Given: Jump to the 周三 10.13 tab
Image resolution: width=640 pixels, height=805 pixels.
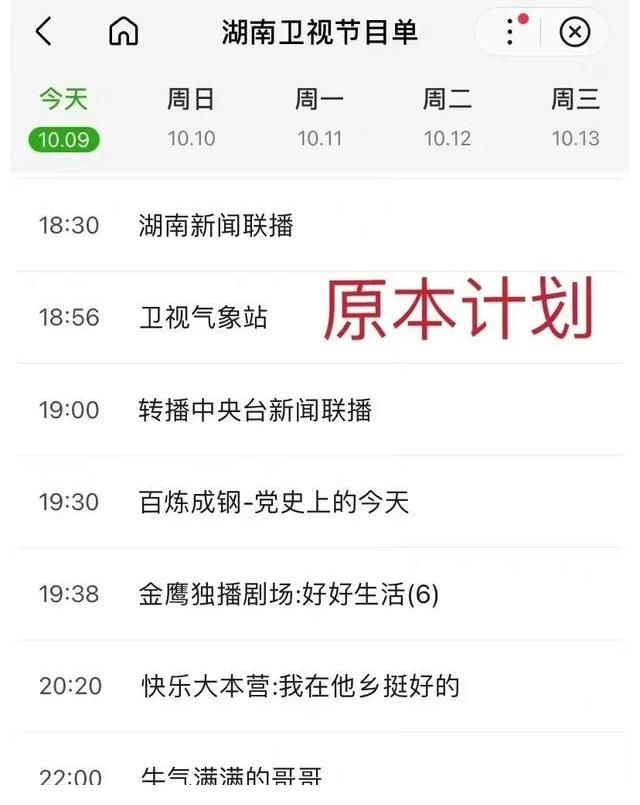Looking at the screenshot, I should point(575,118).
